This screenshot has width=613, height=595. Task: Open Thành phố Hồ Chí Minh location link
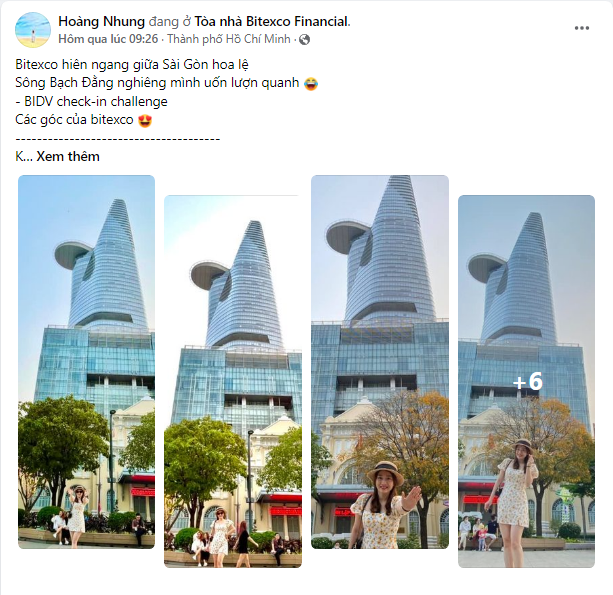(x=230, y=39)
